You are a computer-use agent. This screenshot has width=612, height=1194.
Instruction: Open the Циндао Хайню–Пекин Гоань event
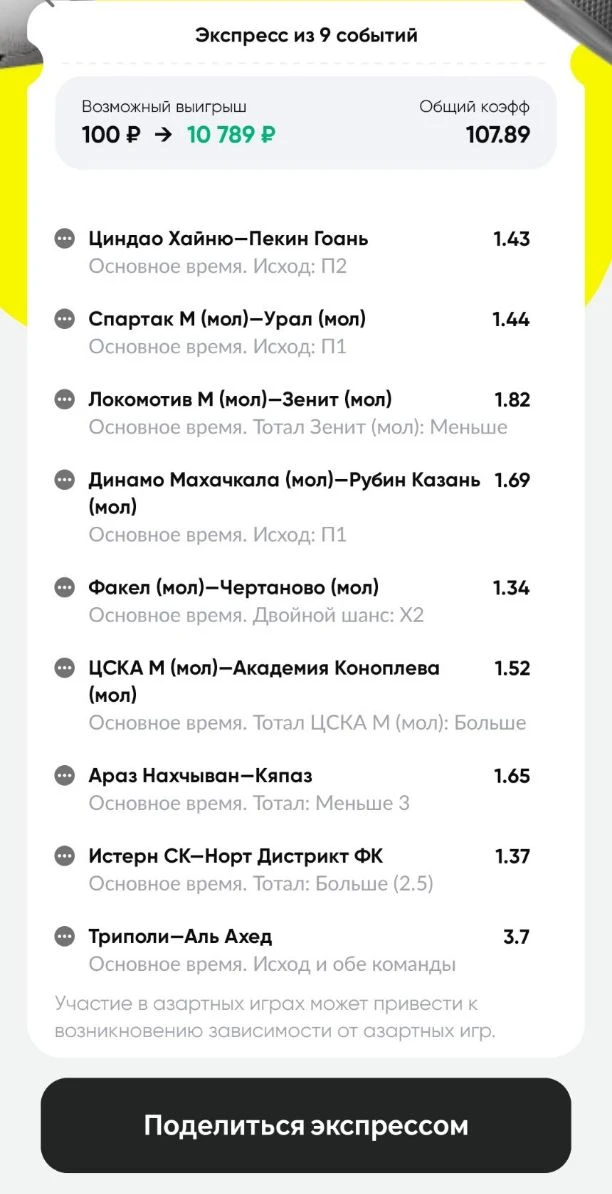292,252
